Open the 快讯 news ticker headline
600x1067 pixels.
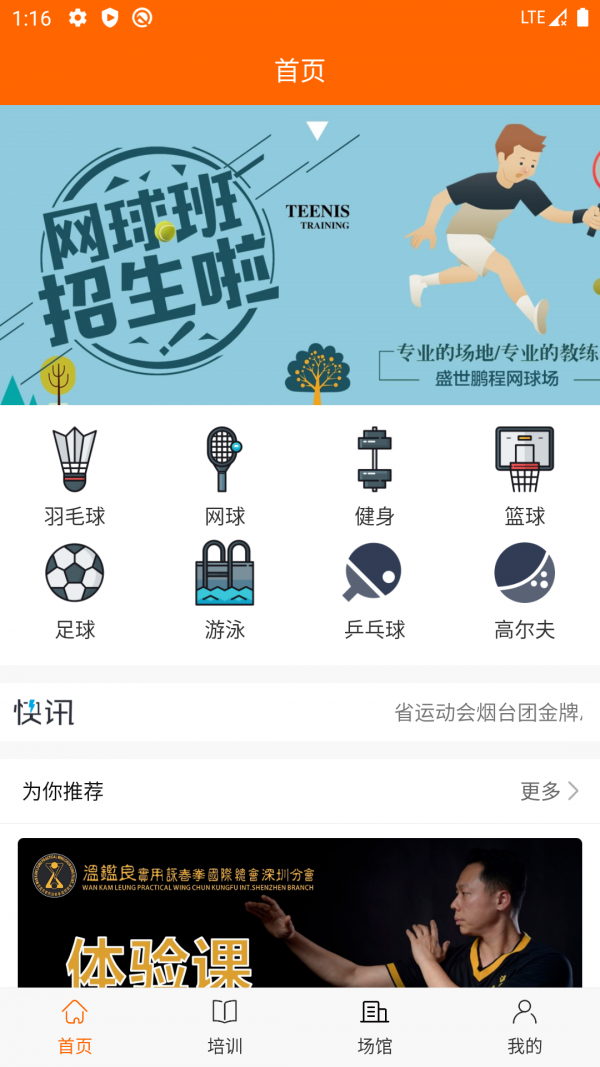[x=488, y=712]
